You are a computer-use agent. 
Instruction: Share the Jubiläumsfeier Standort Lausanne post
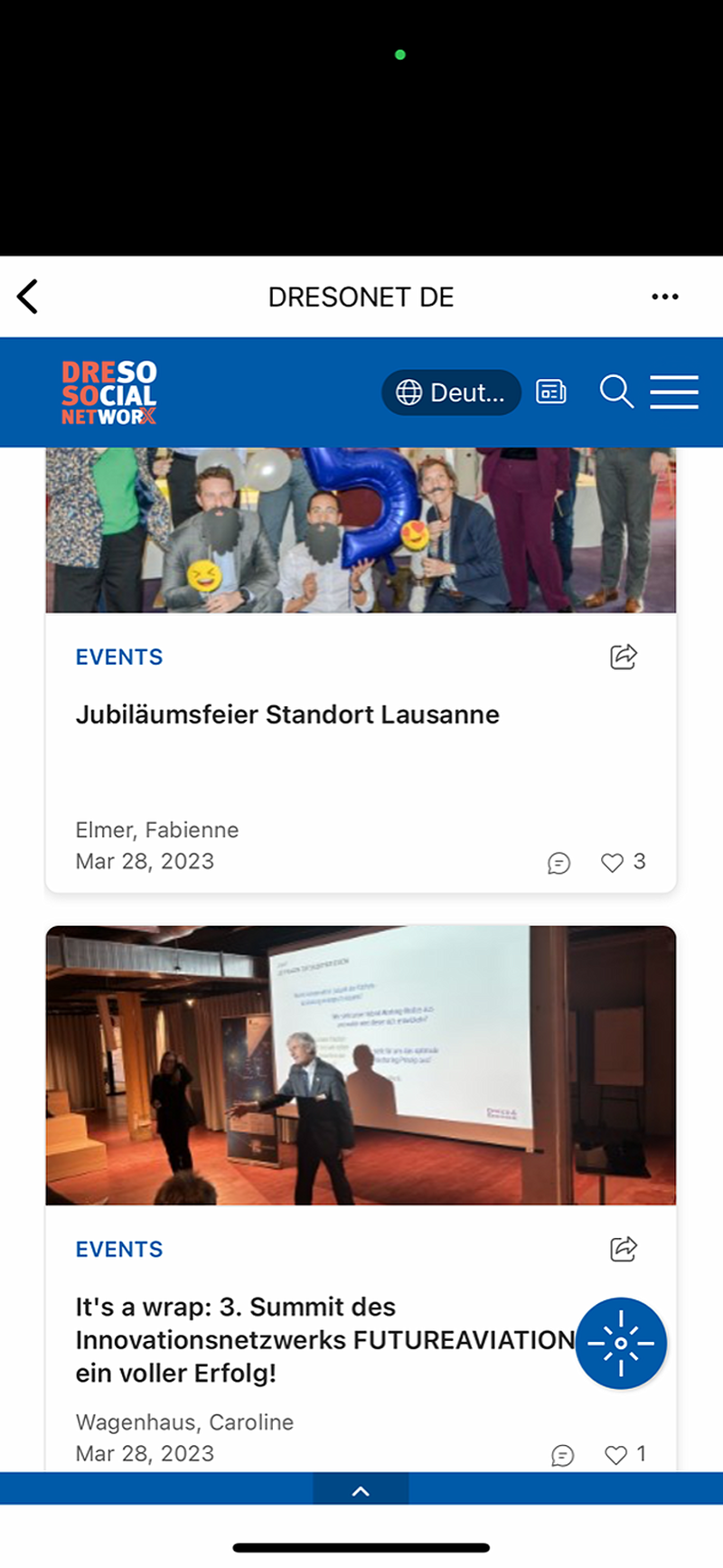[x=624, y=656]
